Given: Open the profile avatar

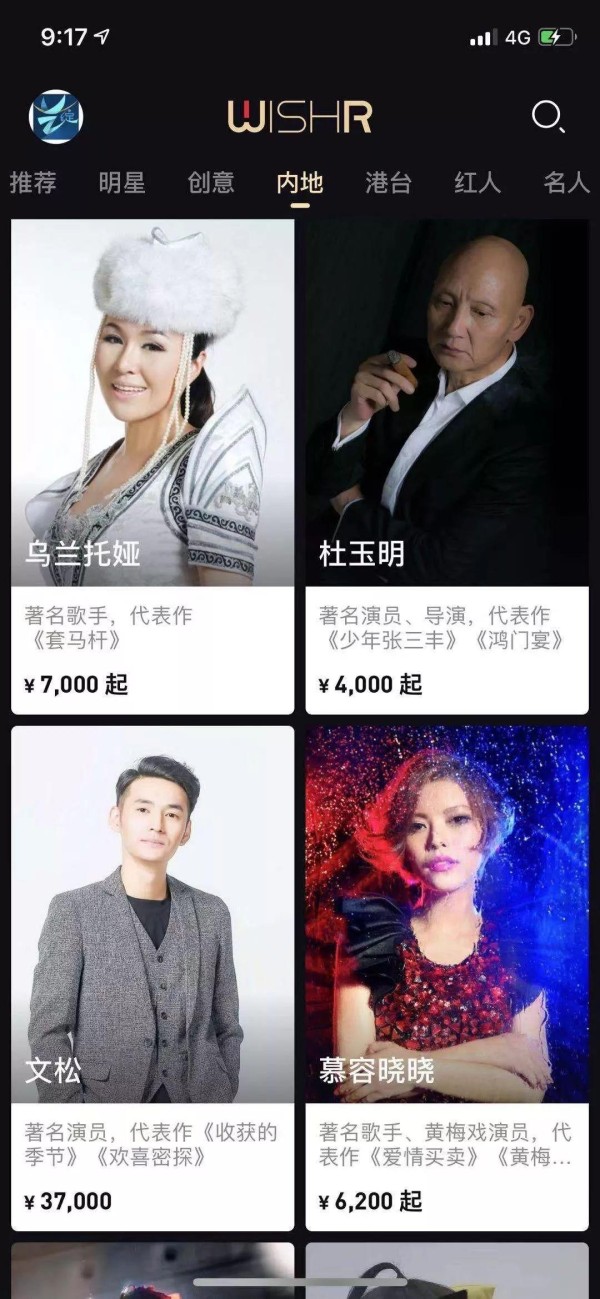Looking at the screenshot, I should click(x=56, y=117).
